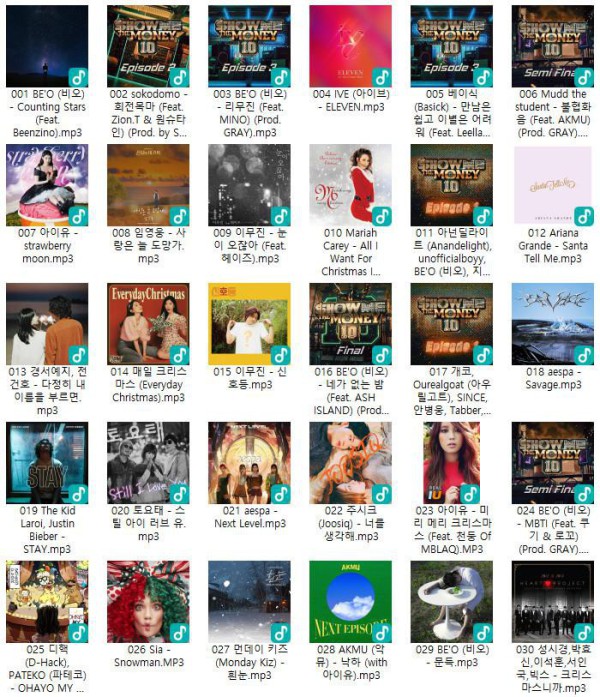This screenshot has height=697, width=600.
Task: Play 018 aespa Savage mp3
Action: point(552,324)
